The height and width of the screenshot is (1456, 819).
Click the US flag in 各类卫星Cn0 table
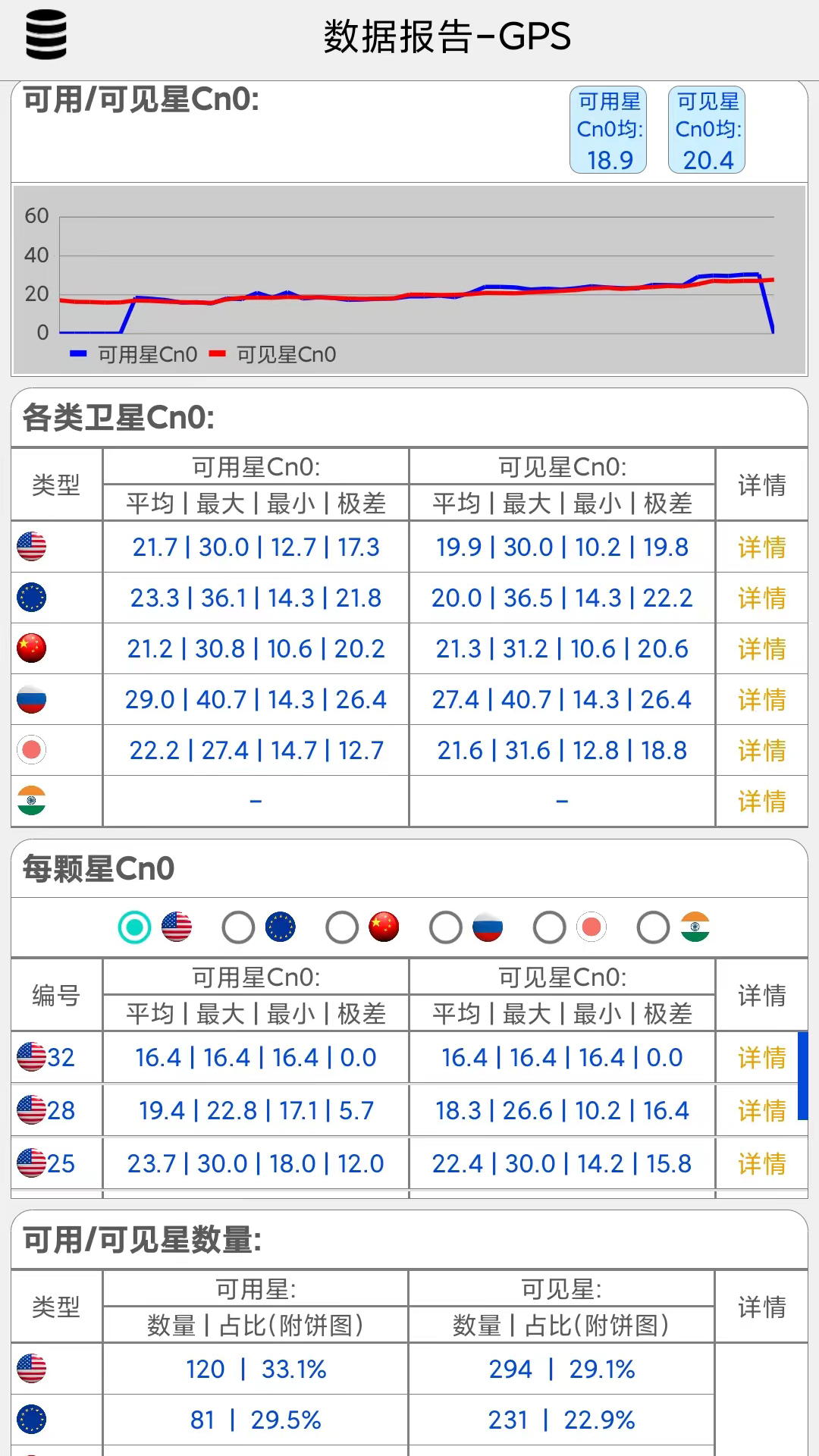click(x=32, y=547)
